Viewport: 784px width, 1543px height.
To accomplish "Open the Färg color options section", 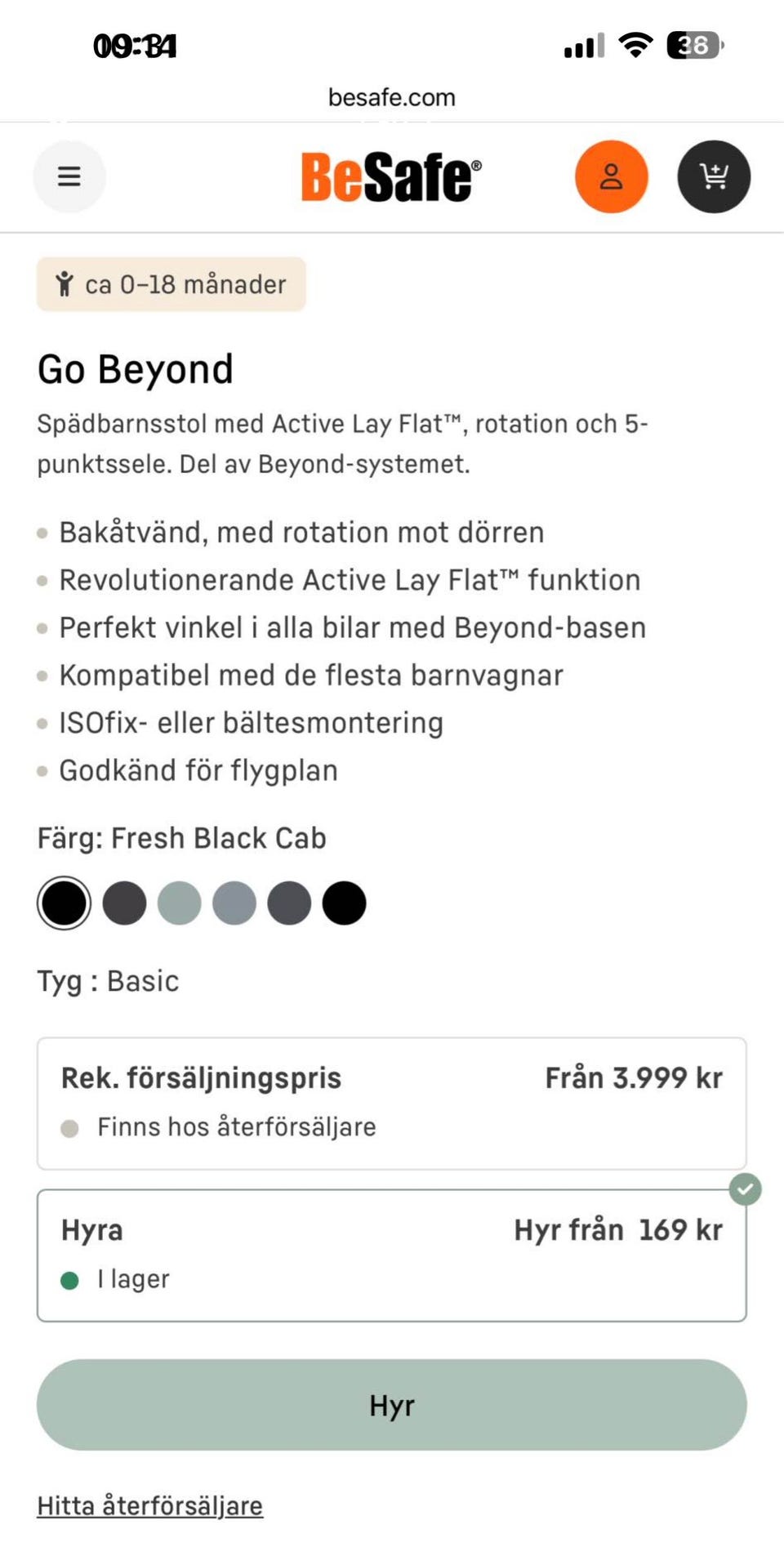I will pos(181,837).
